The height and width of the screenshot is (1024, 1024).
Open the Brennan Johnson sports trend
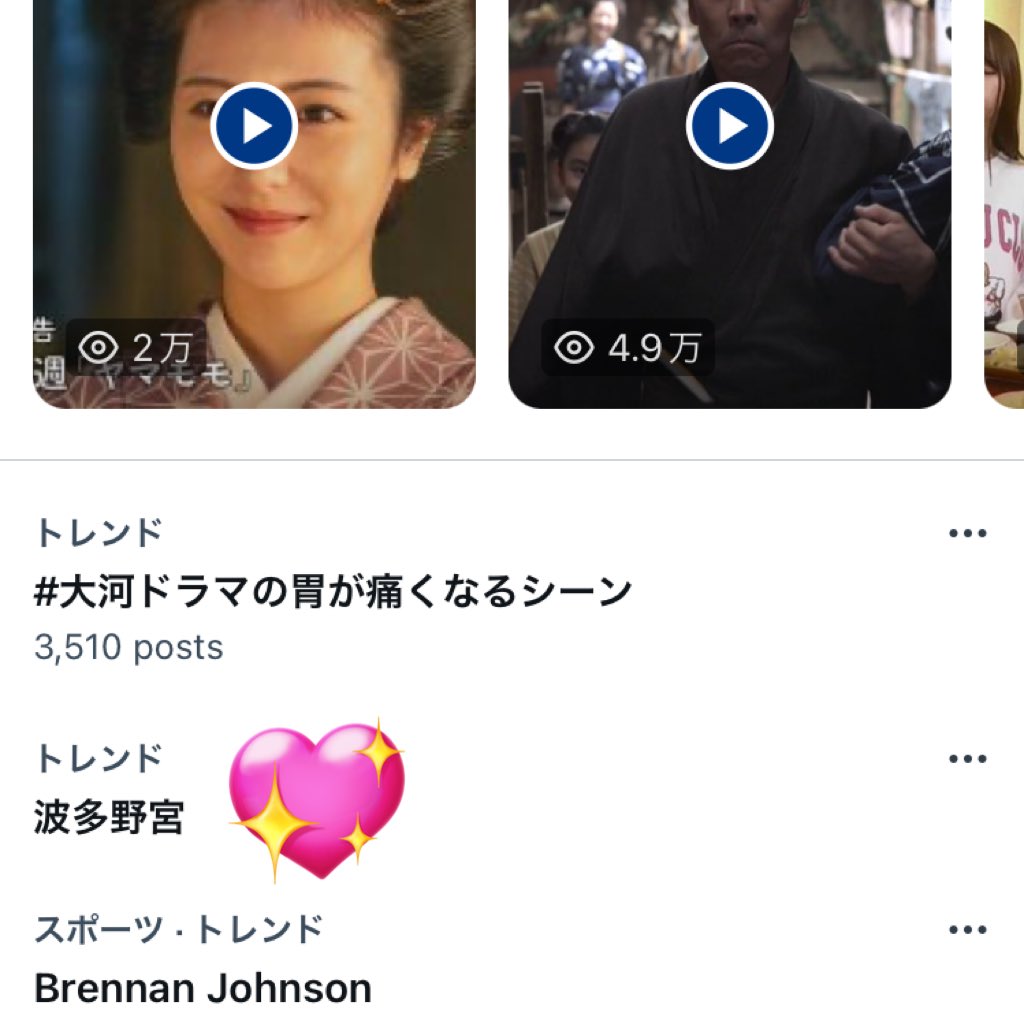point(203,988)
